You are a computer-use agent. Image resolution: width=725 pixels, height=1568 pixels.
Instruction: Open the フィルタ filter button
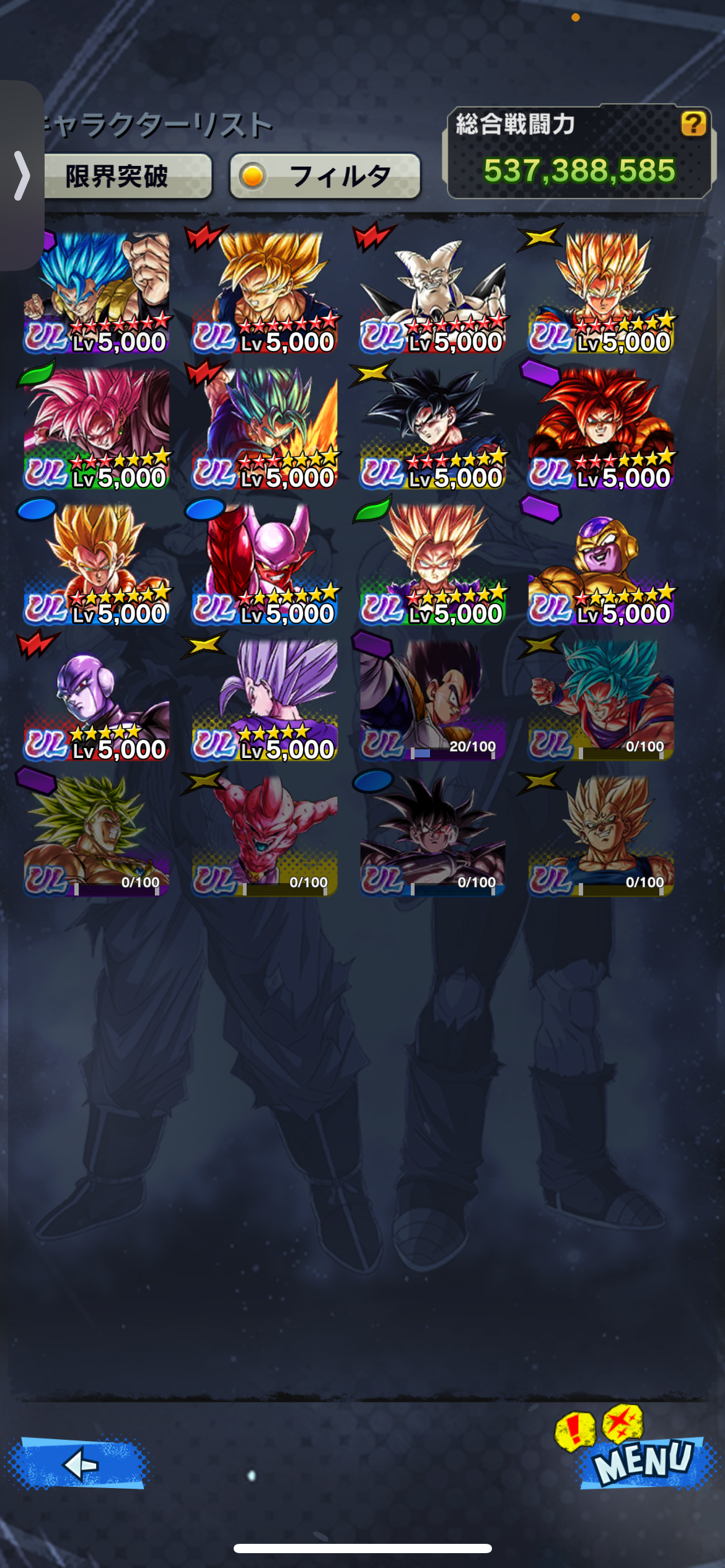(x=325, y=176)
